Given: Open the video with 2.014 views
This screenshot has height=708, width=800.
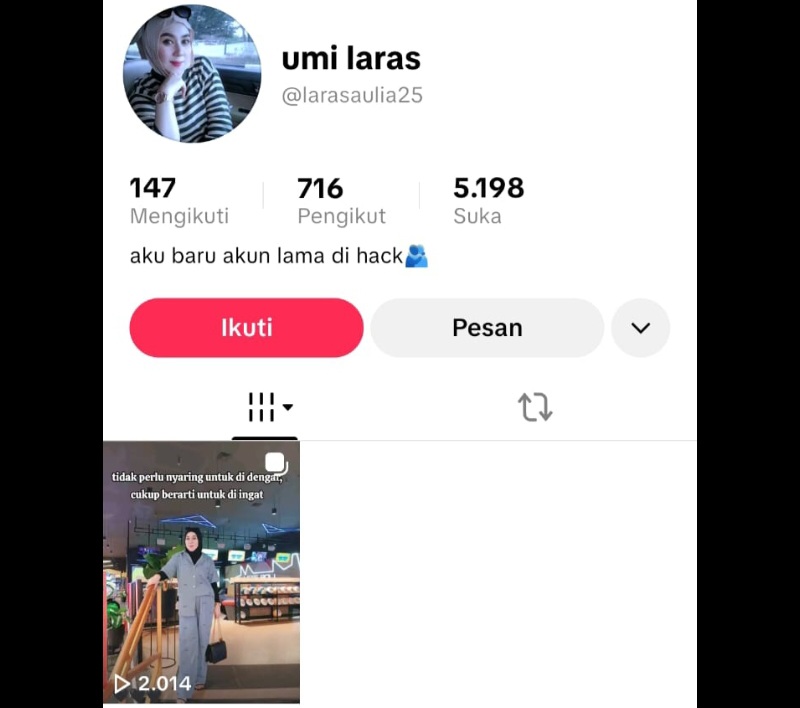Looking at the screenshot, I should tap(201, 572).
